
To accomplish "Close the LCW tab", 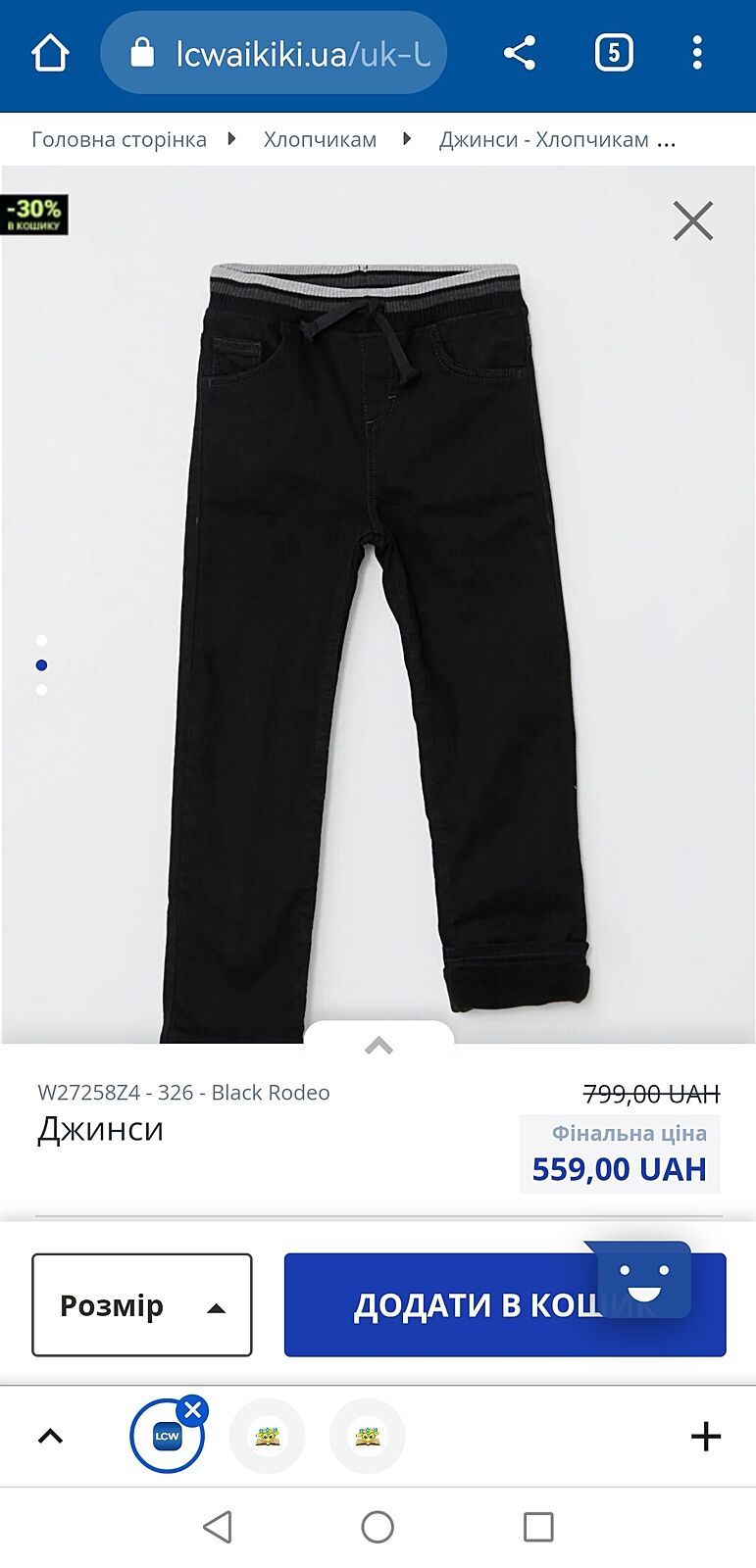I will click(193, 1410).
